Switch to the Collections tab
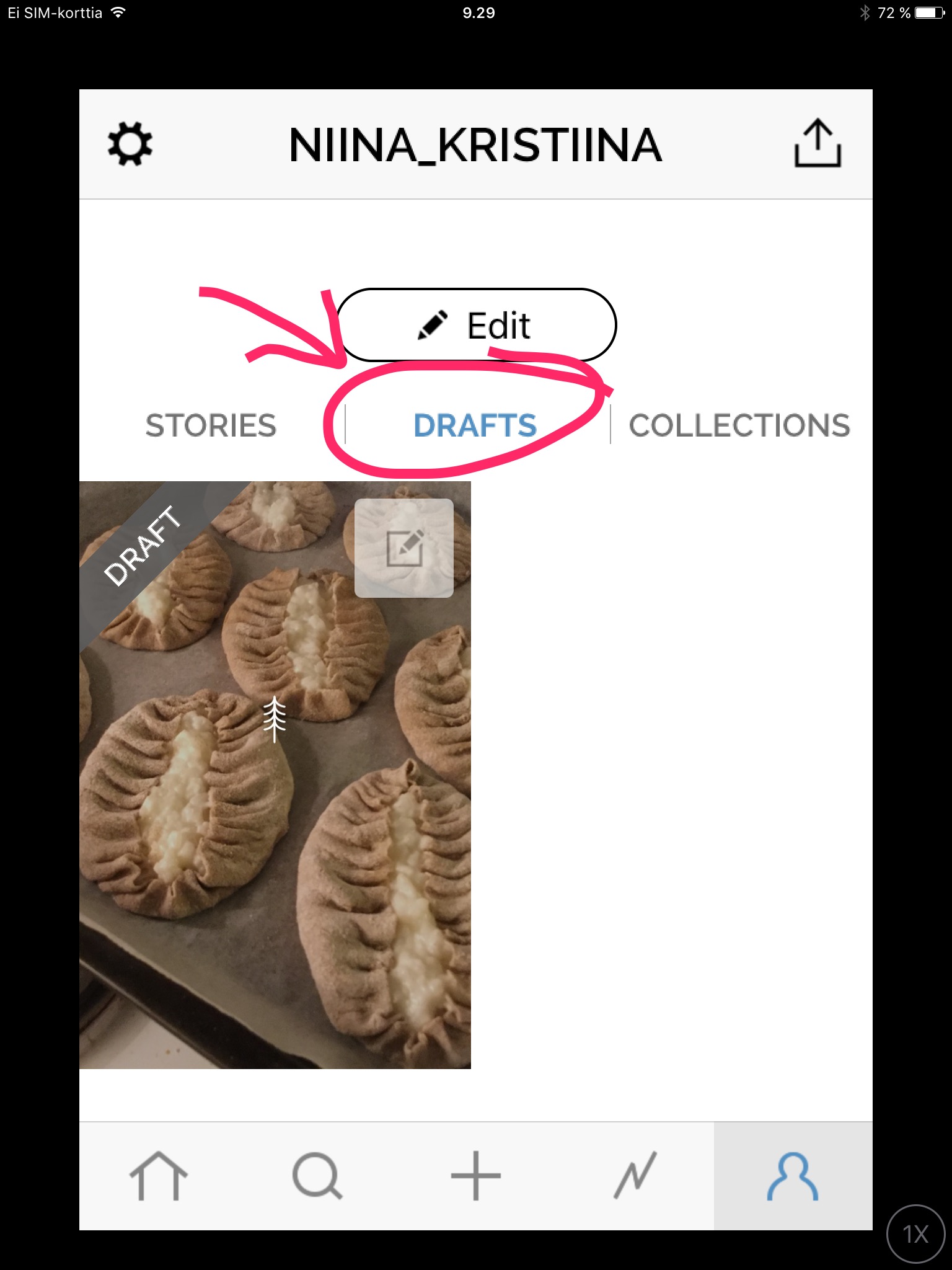This screenshot has width=952, height=1270. tap(739, 425)
